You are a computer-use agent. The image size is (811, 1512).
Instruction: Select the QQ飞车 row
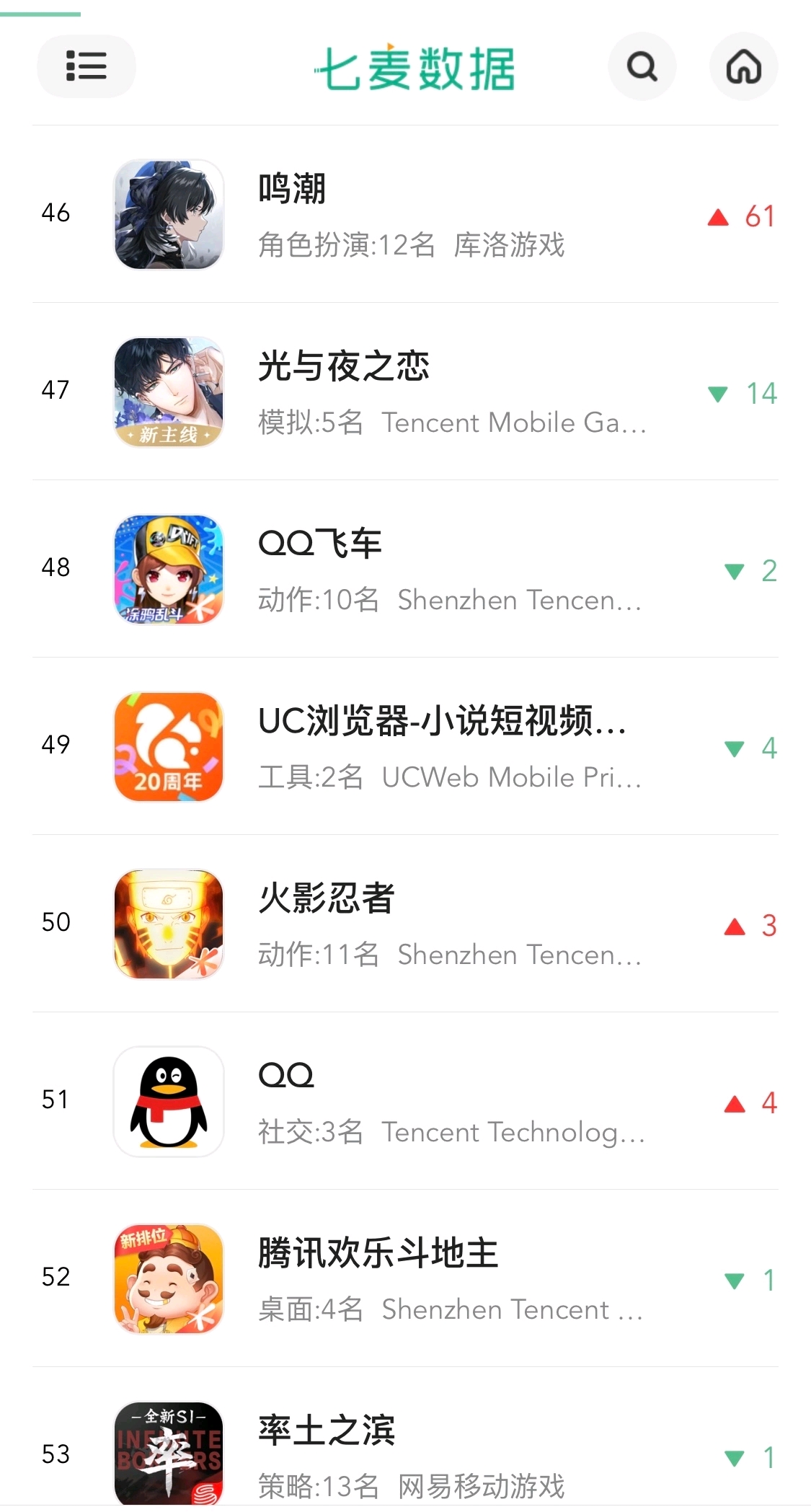[405, 569]
